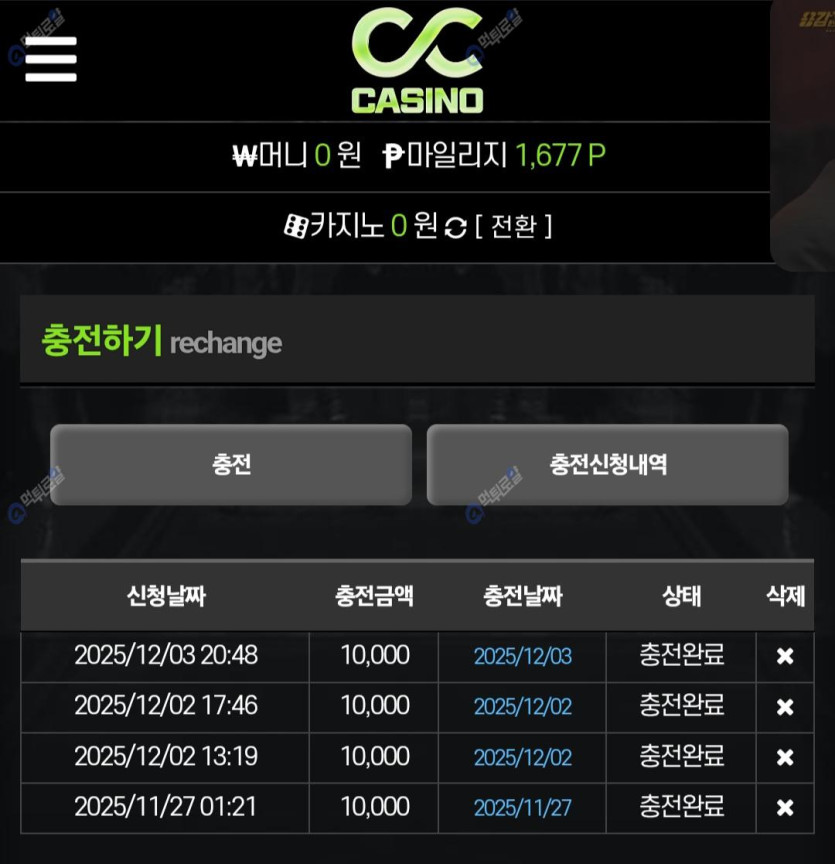Image resolution: width=835 pixels, height=864 pixels.
Task: Remove the 2025/11/27 01:21 recharge entry
Action: click(x=785, y=807)
